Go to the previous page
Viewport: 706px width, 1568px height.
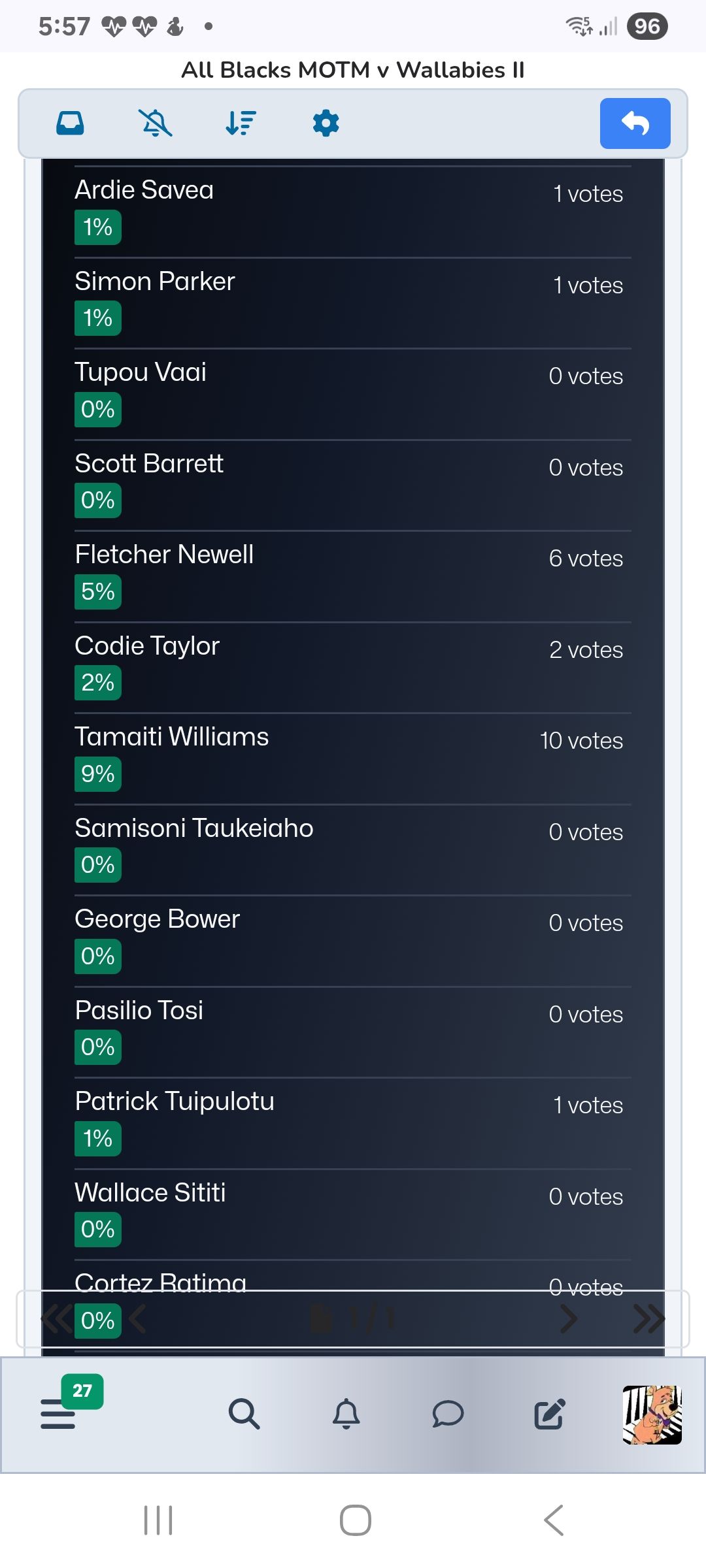[x=137, y=1319]
